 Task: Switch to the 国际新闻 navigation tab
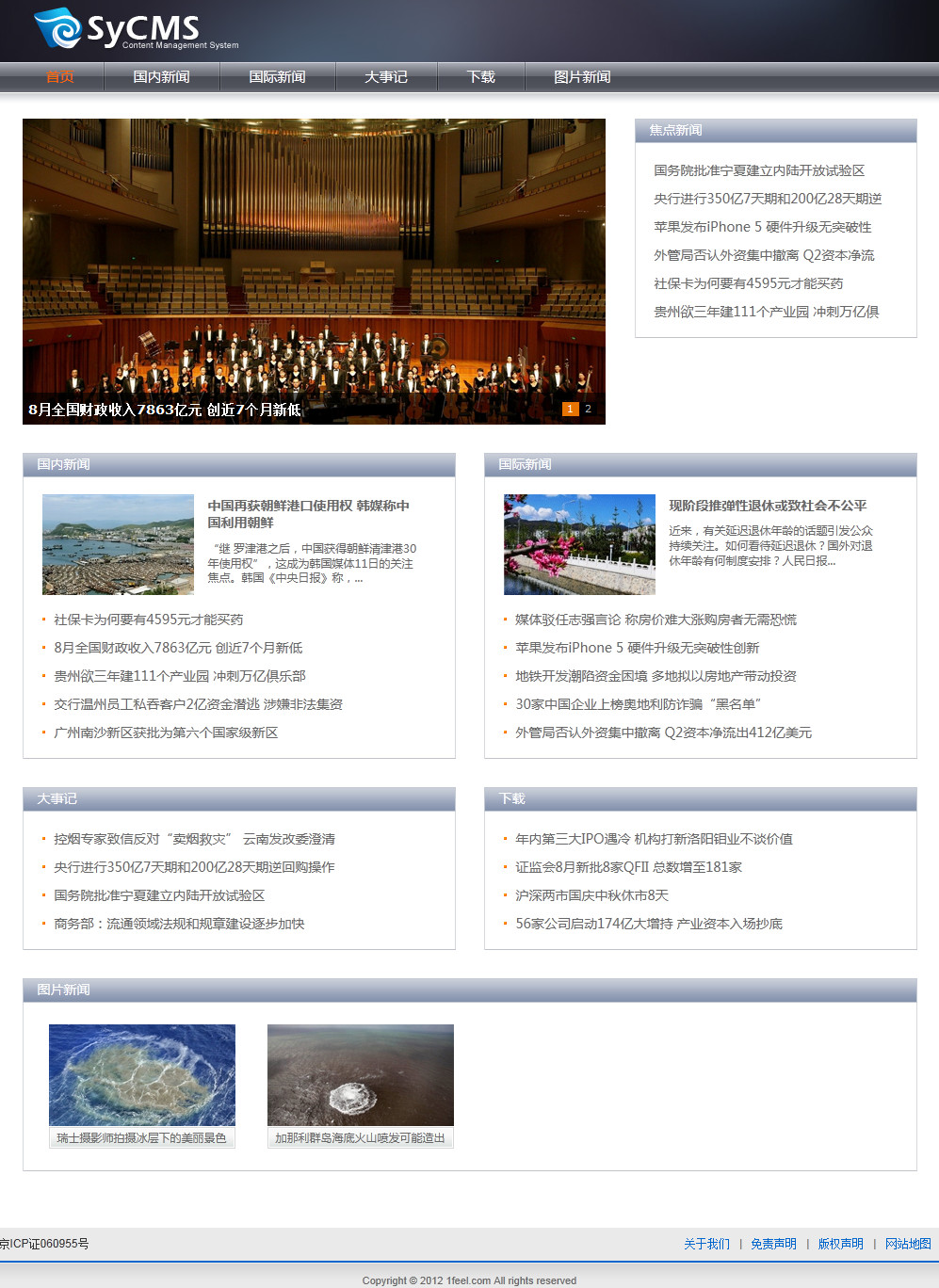(x=277, y=77)
